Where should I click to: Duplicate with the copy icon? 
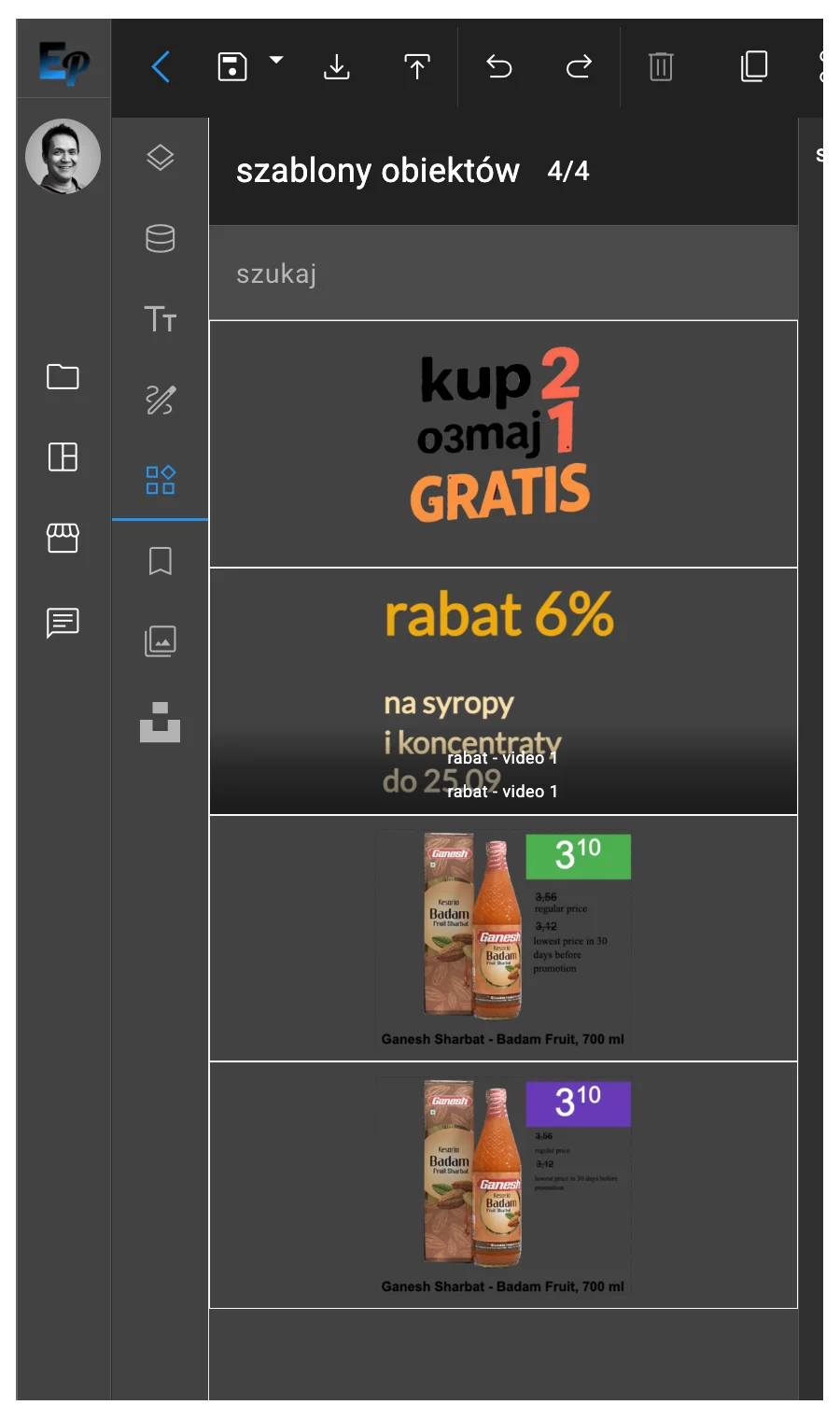click(753, 66)
